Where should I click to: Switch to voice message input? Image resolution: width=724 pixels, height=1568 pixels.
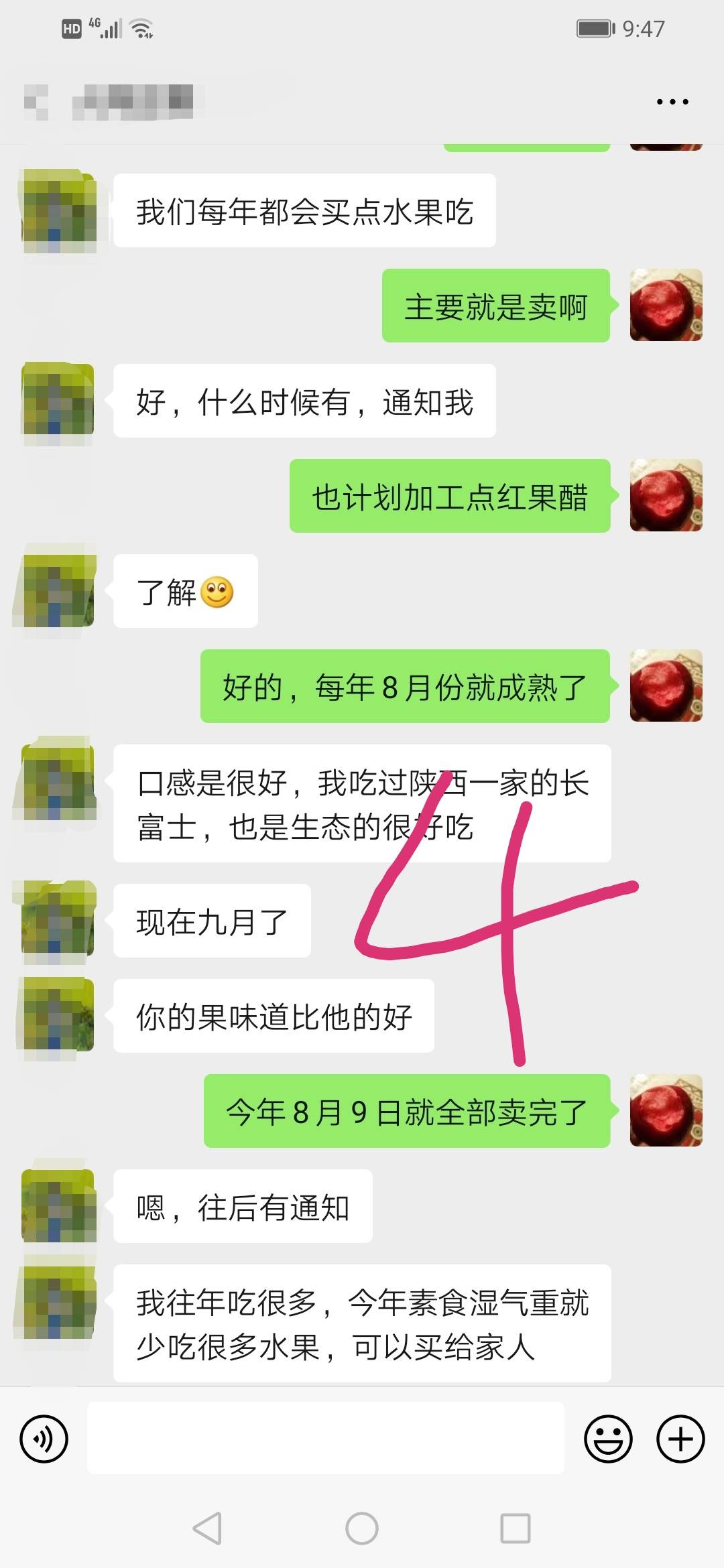[x=44, y=1439]
